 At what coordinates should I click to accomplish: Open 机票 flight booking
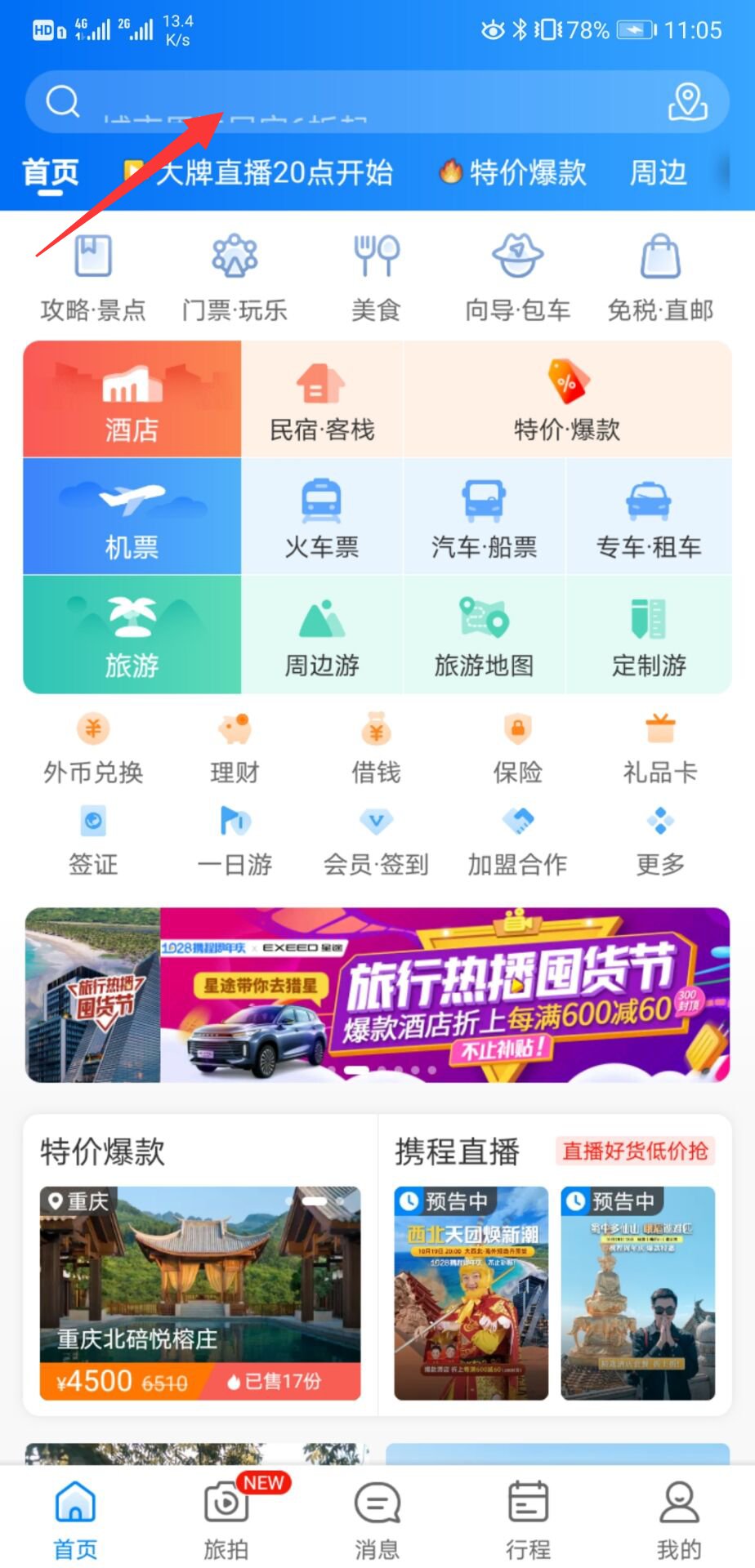[132, 516]
